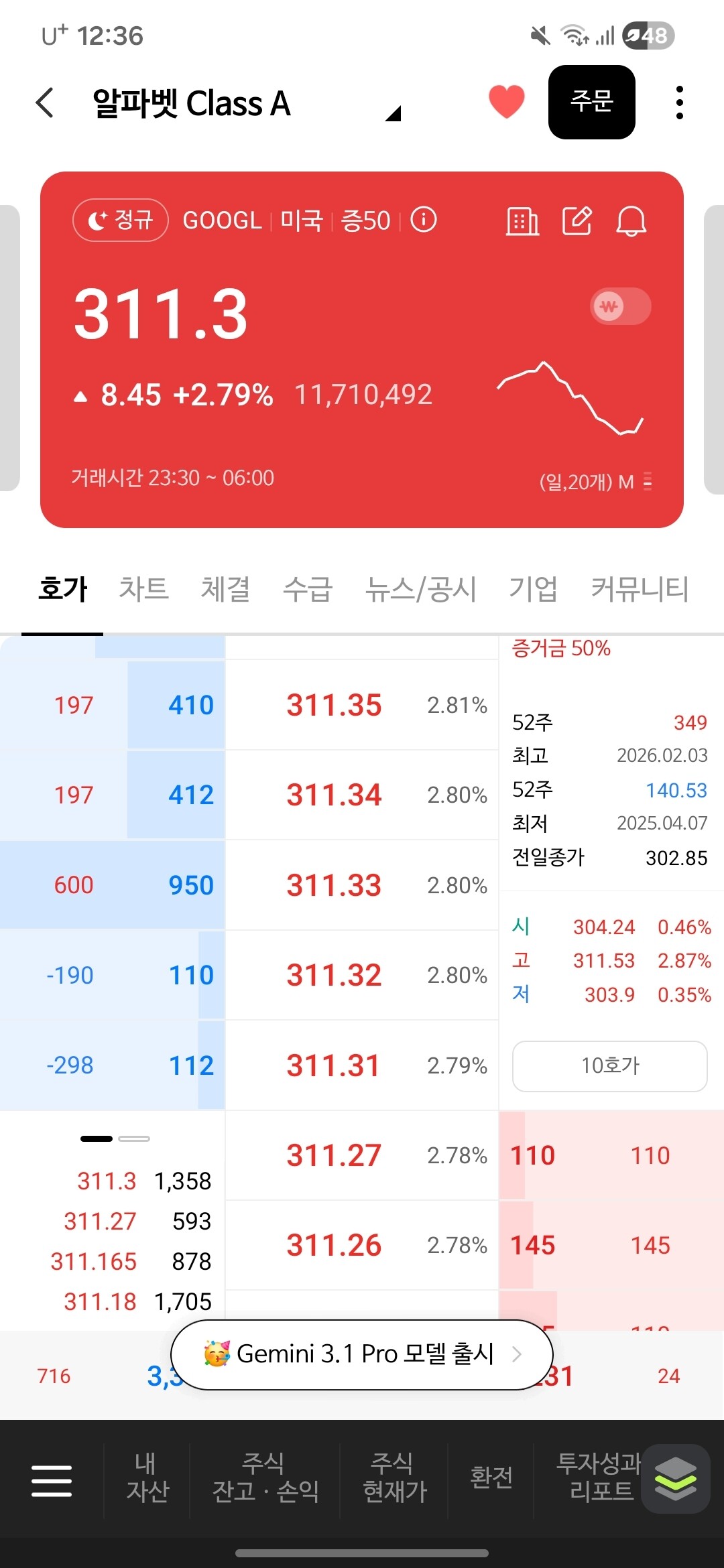Screen dimensions: 724x1568
Task: Open the company building icon
Action: [x=522, y=221]
